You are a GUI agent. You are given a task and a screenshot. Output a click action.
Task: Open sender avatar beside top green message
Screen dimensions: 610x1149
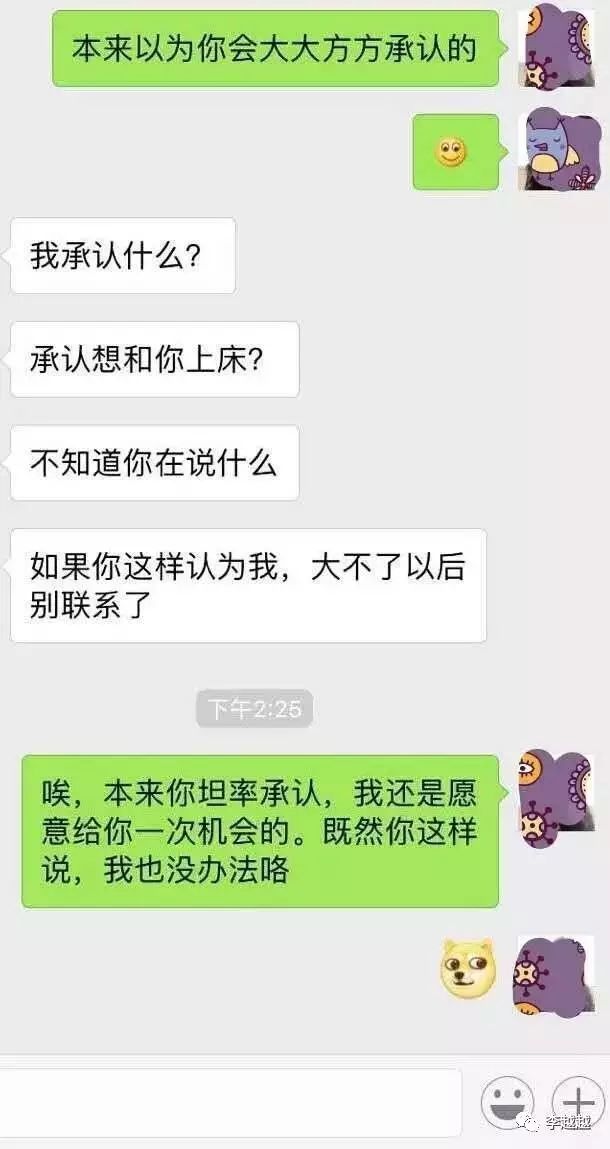[x=555, y=45]
